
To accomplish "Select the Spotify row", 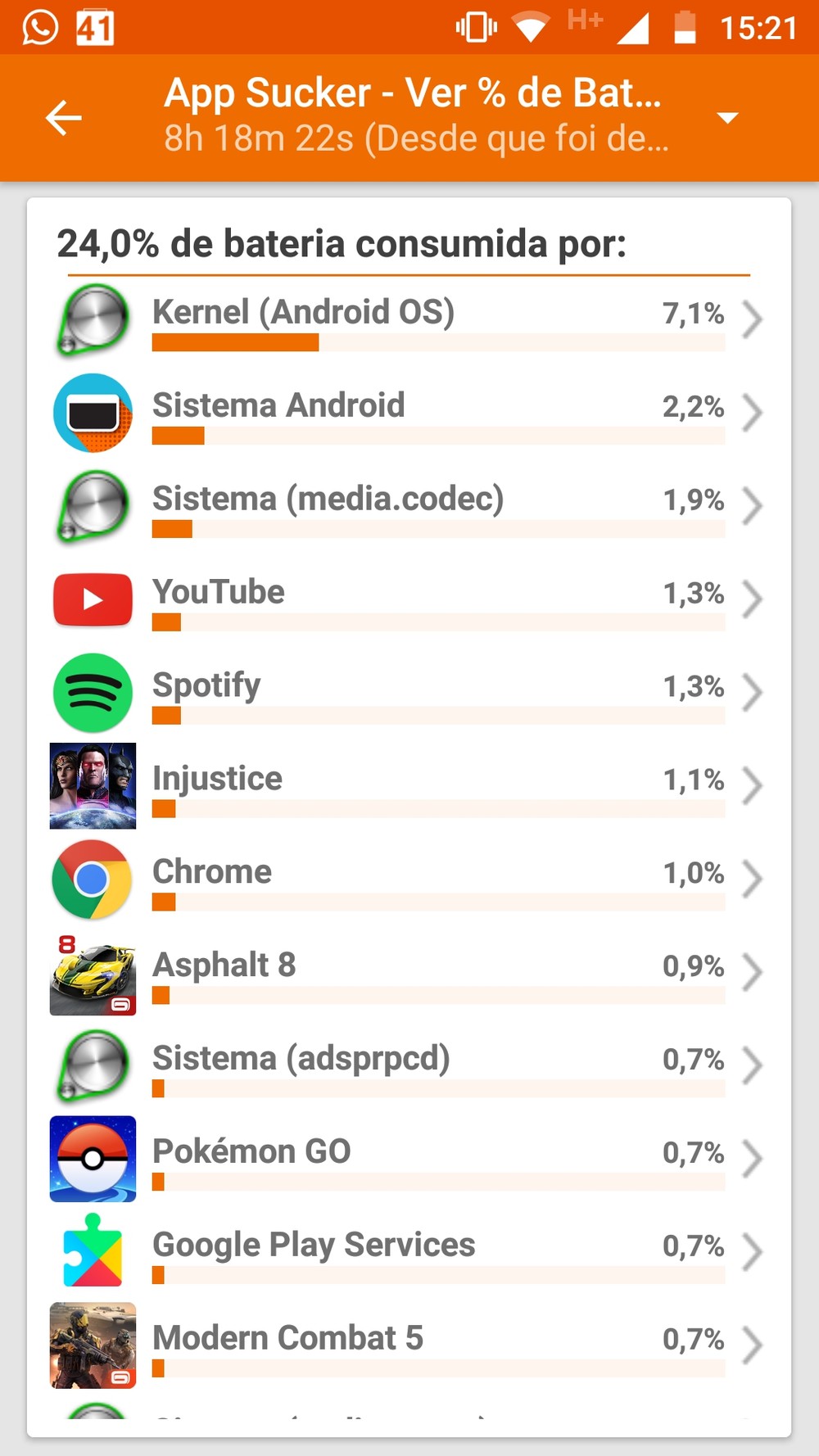I will (409, 693).
